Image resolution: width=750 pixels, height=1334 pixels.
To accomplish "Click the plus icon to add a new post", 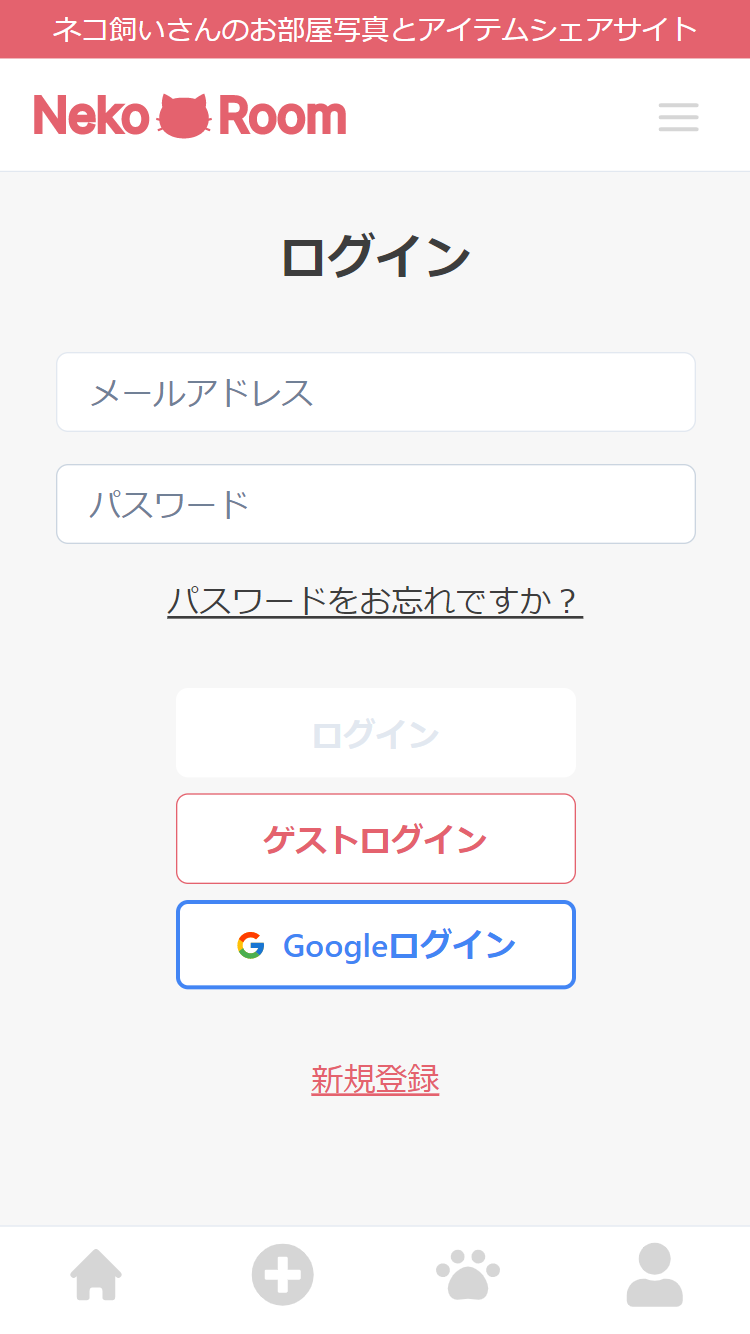I will pyautogui.click(x=281, y=1274).
